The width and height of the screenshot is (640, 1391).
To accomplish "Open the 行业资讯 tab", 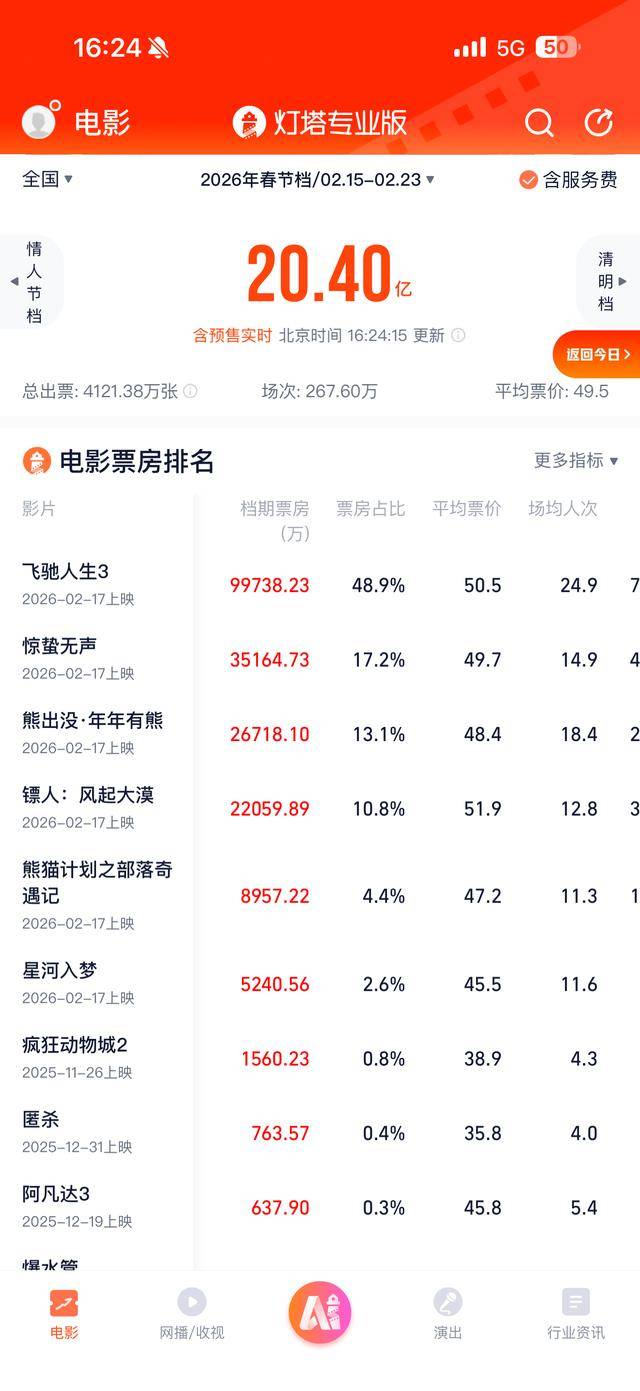I will 576,1313.
